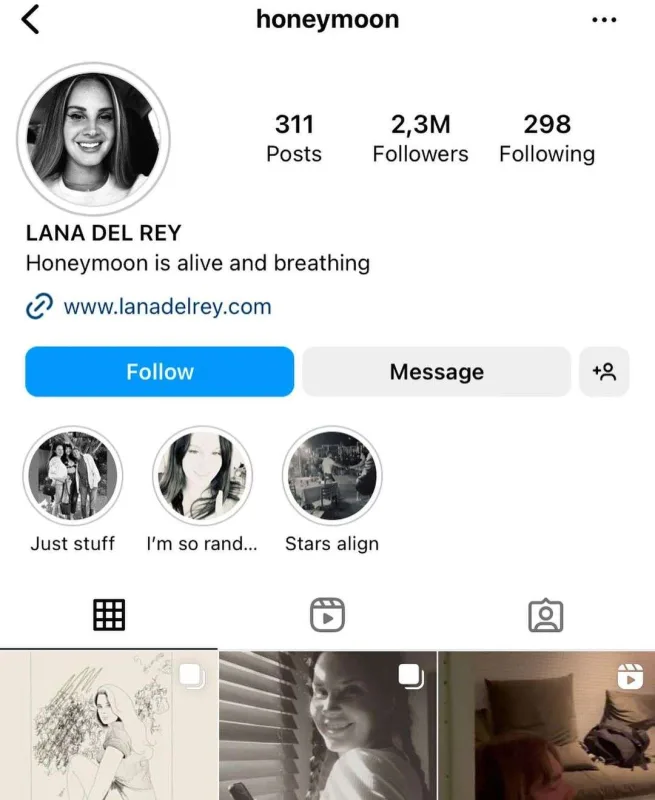Image resolution: width=655 pixels, height=800 pixels.
Task: See the 298 Following accounts
Action: (x=547, y=138)
